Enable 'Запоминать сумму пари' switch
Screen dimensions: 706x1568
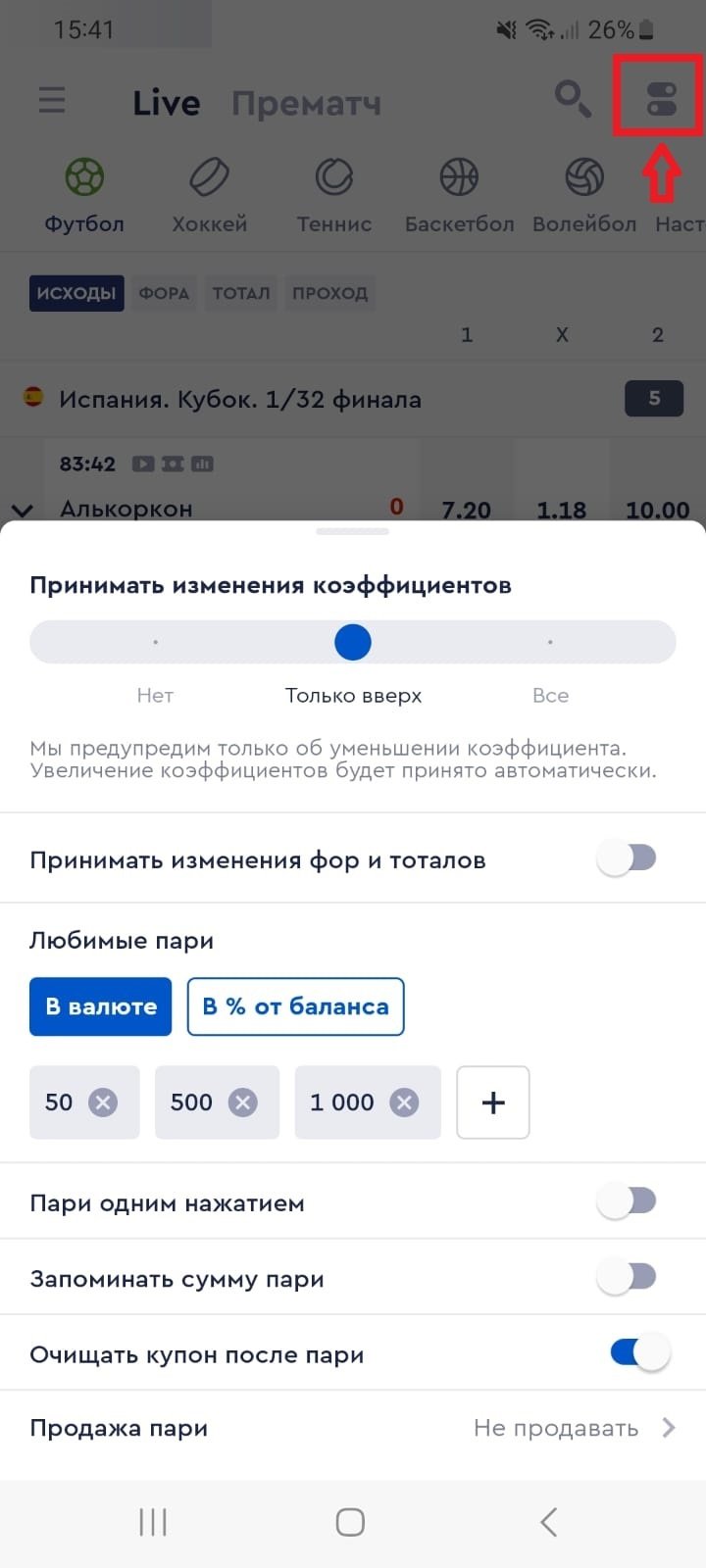[x=628, y=1277]
